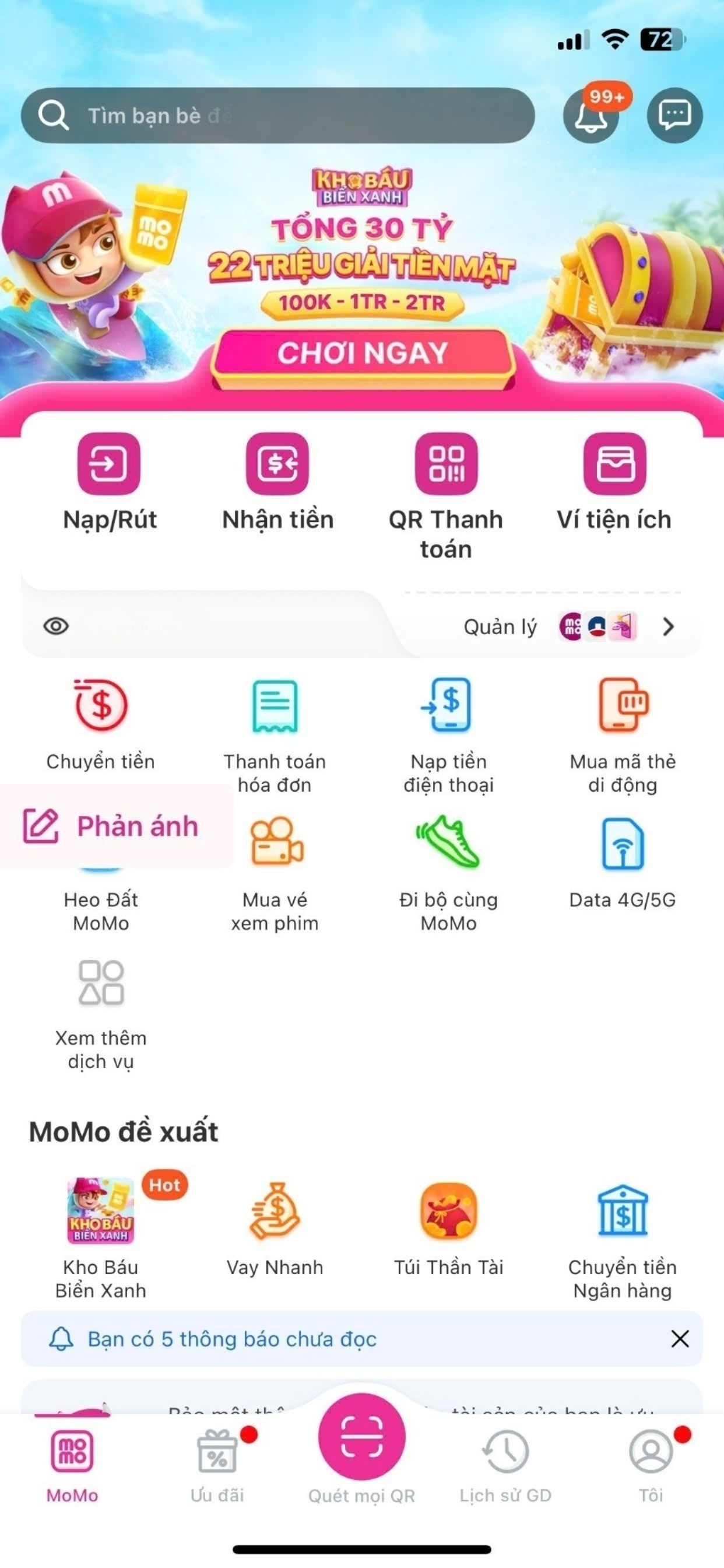Viewport: 724px width, 1568px height.
Task: Open Nhận tiền
Action: (x=277, y=482)
